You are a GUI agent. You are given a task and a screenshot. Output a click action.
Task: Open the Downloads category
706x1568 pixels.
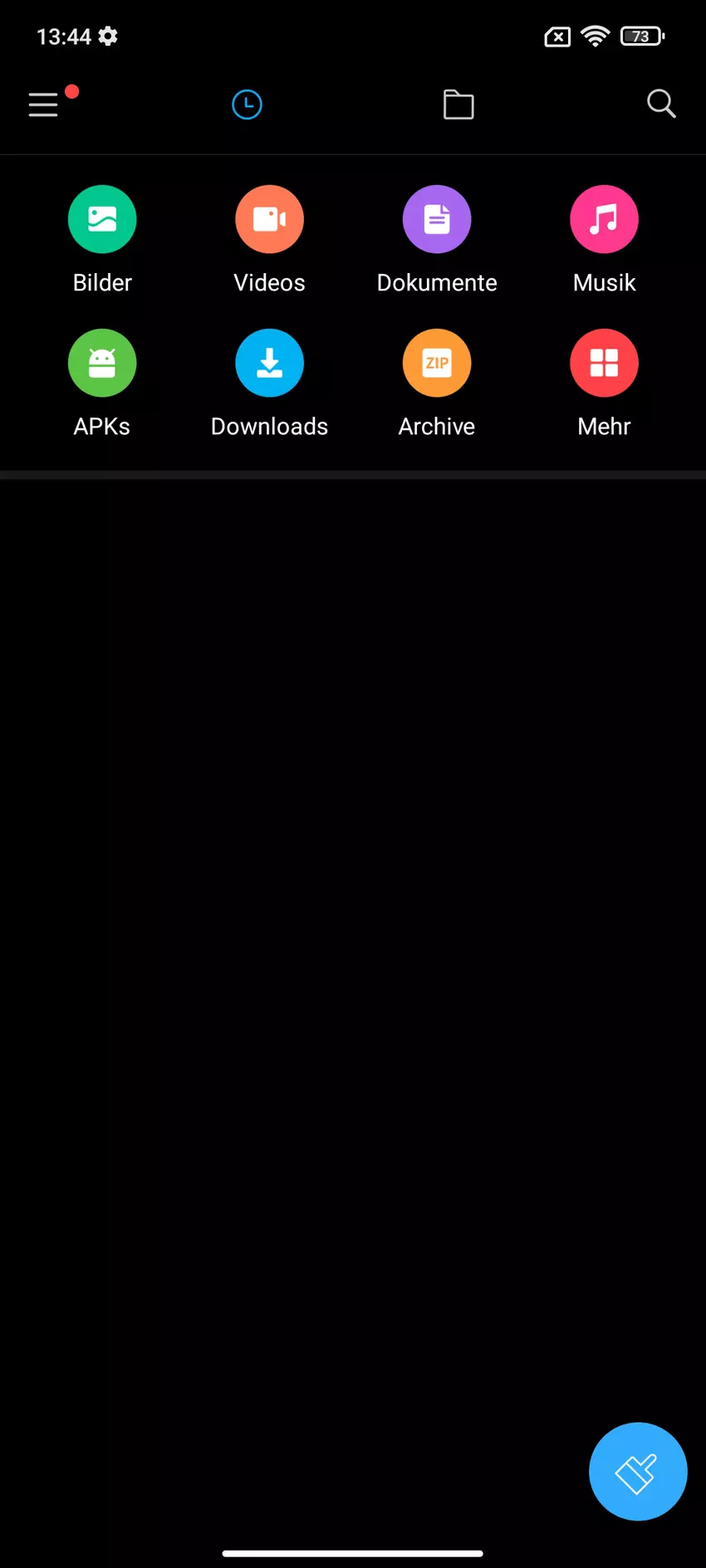pos(269,364)
